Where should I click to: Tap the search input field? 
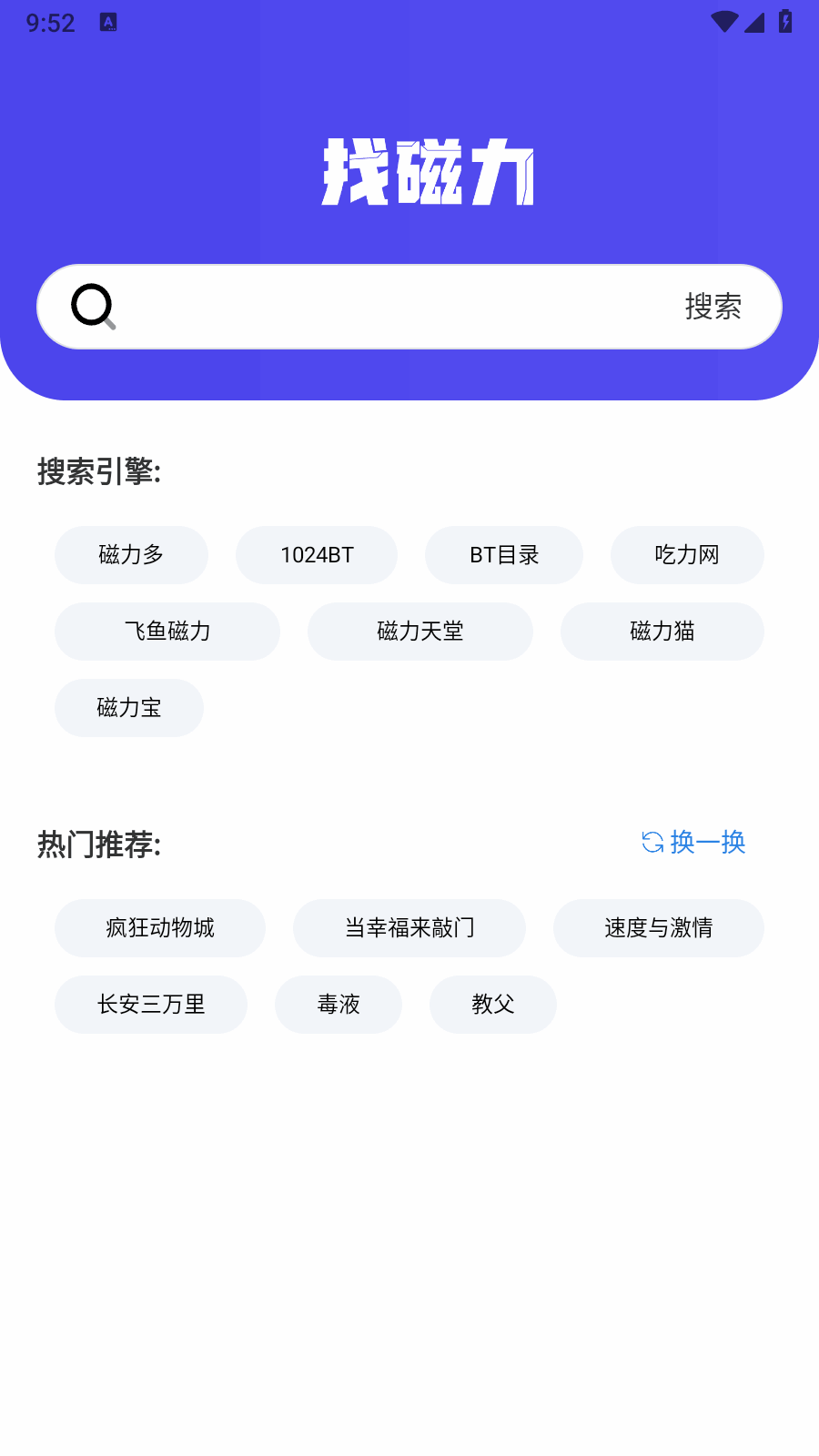click(391, 307)
